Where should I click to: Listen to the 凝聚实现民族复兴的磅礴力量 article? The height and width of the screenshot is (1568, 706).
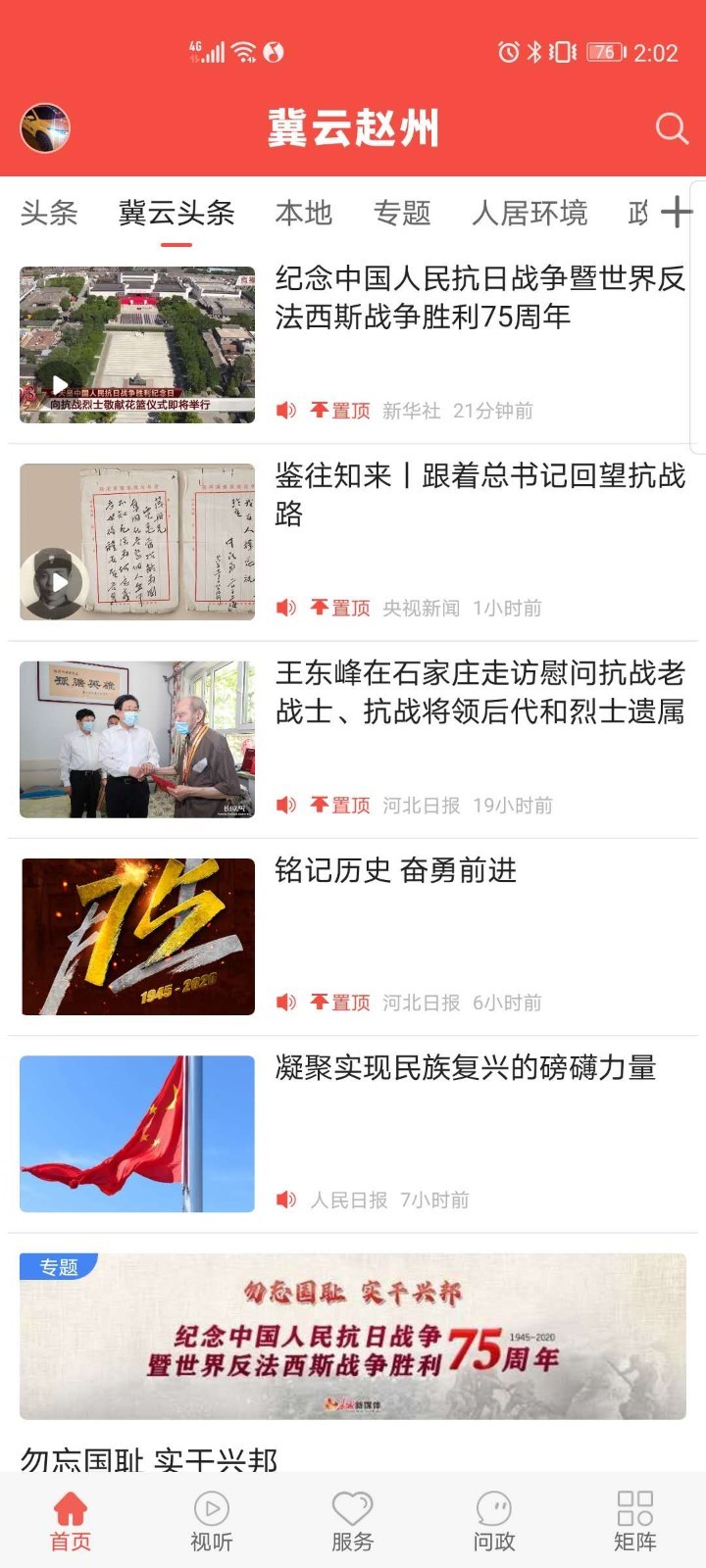coord(286,1199)
